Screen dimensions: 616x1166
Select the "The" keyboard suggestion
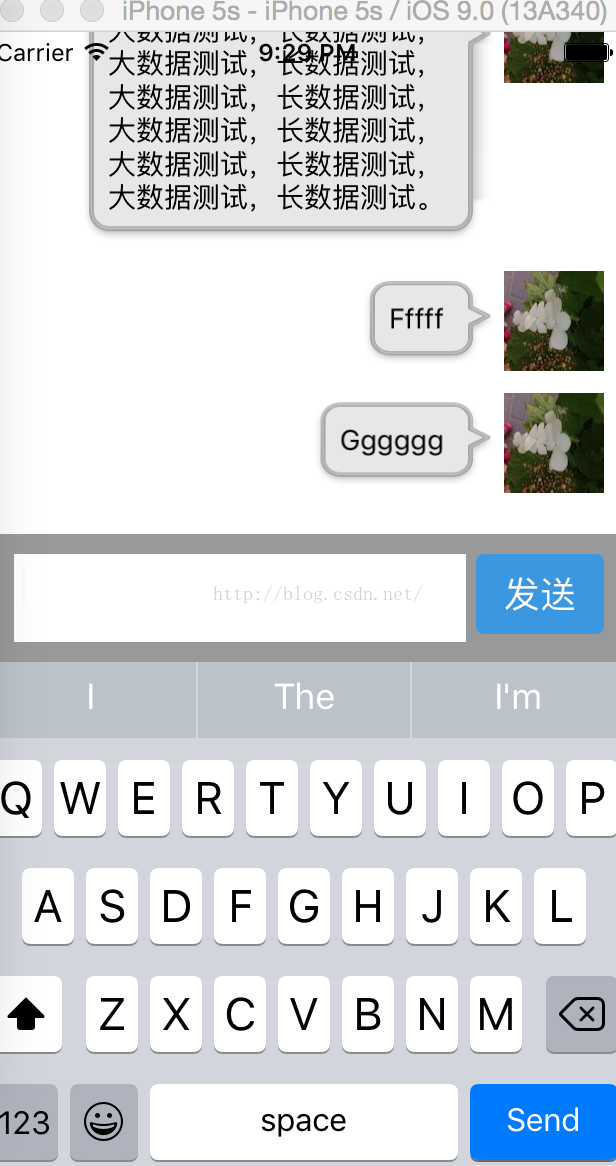(304, 697)
